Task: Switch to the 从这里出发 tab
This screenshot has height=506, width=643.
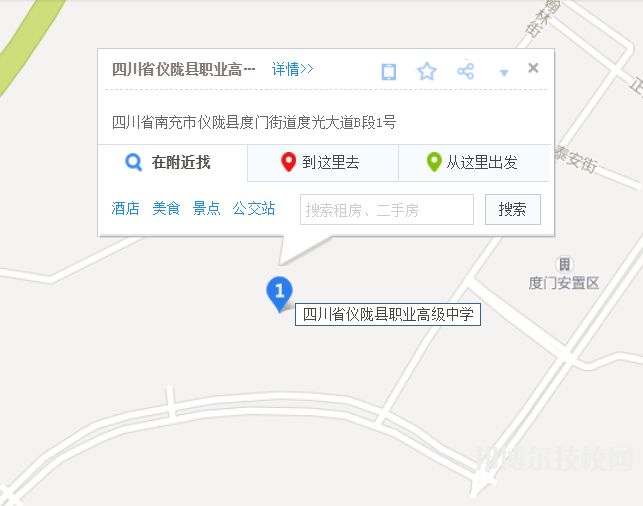Action: 472,162
